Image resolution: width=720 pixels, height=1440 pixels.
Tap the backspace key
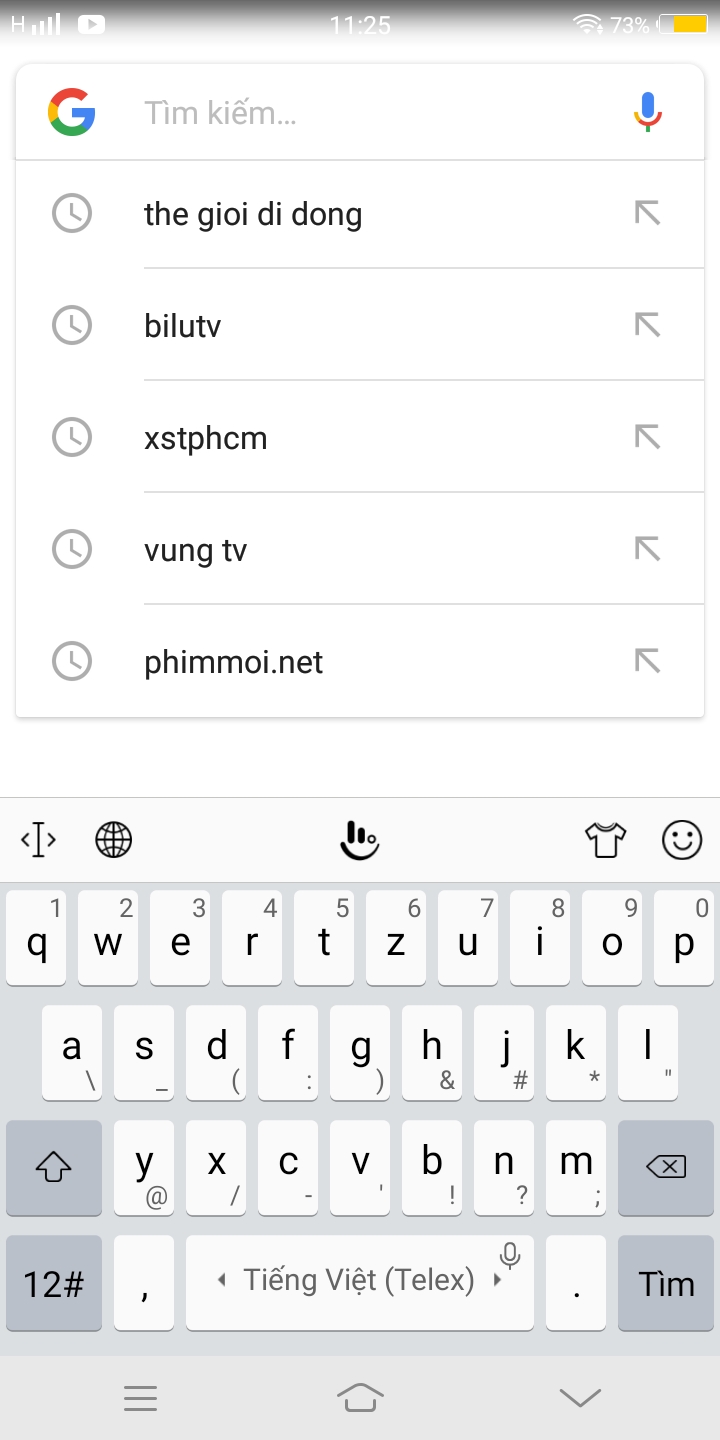click(666, 1168)
